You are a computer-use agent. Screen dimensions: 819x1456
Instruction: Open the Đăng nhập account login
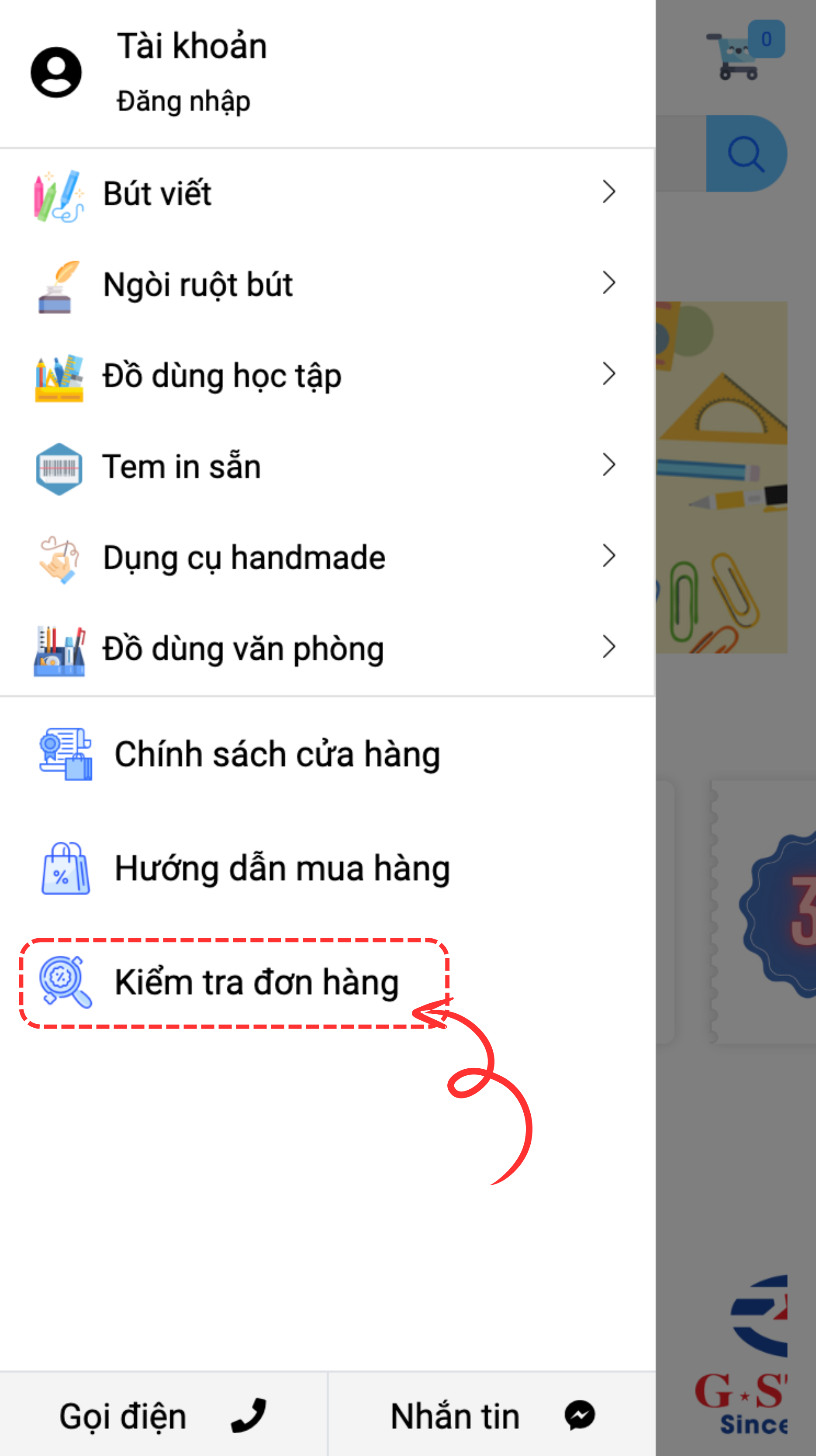click(183, 102)
